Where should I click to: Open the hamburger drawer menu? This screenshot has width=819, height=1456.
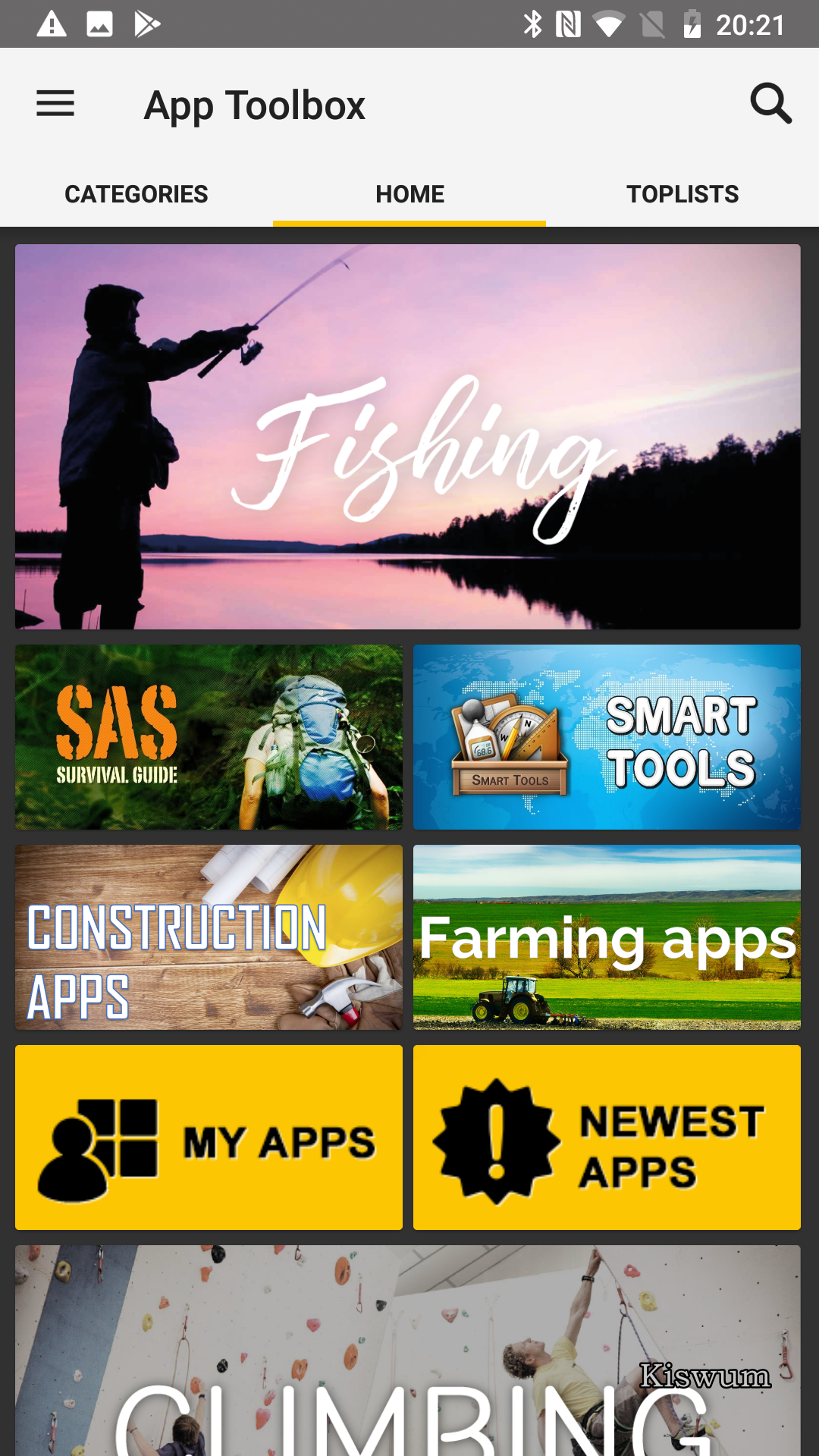click(55, 104)
